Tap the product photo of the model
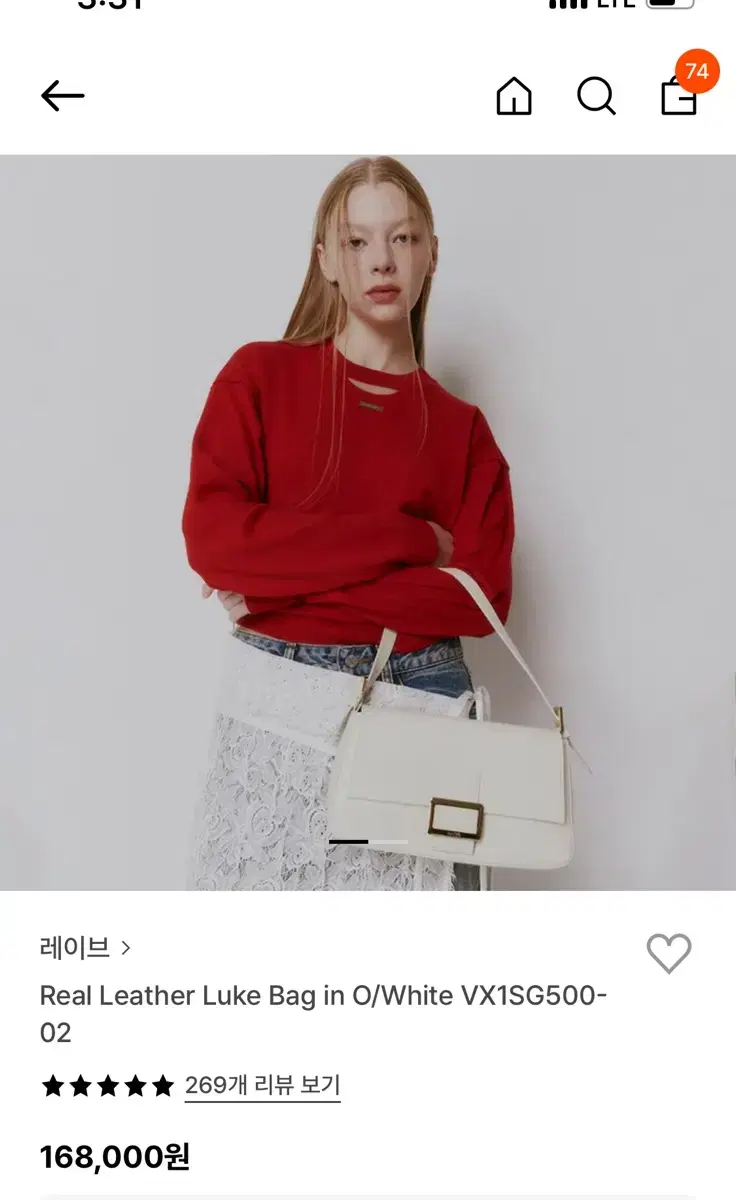Image resolution: width=736 pixels, height=1200 pixels. (x=368, y=520)
